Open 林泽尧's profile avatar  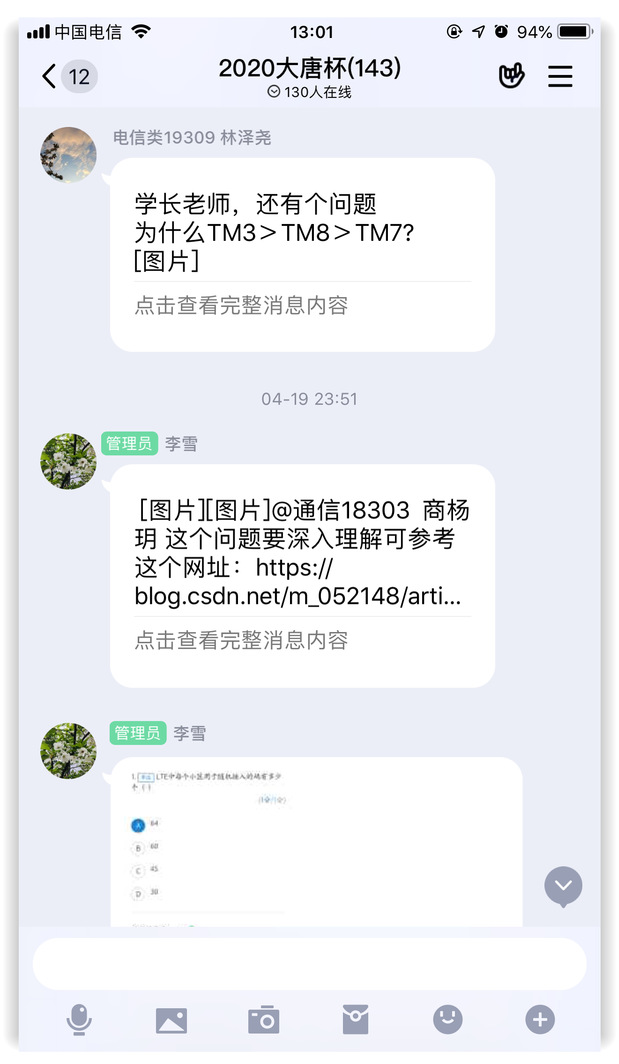click(68, 155)
